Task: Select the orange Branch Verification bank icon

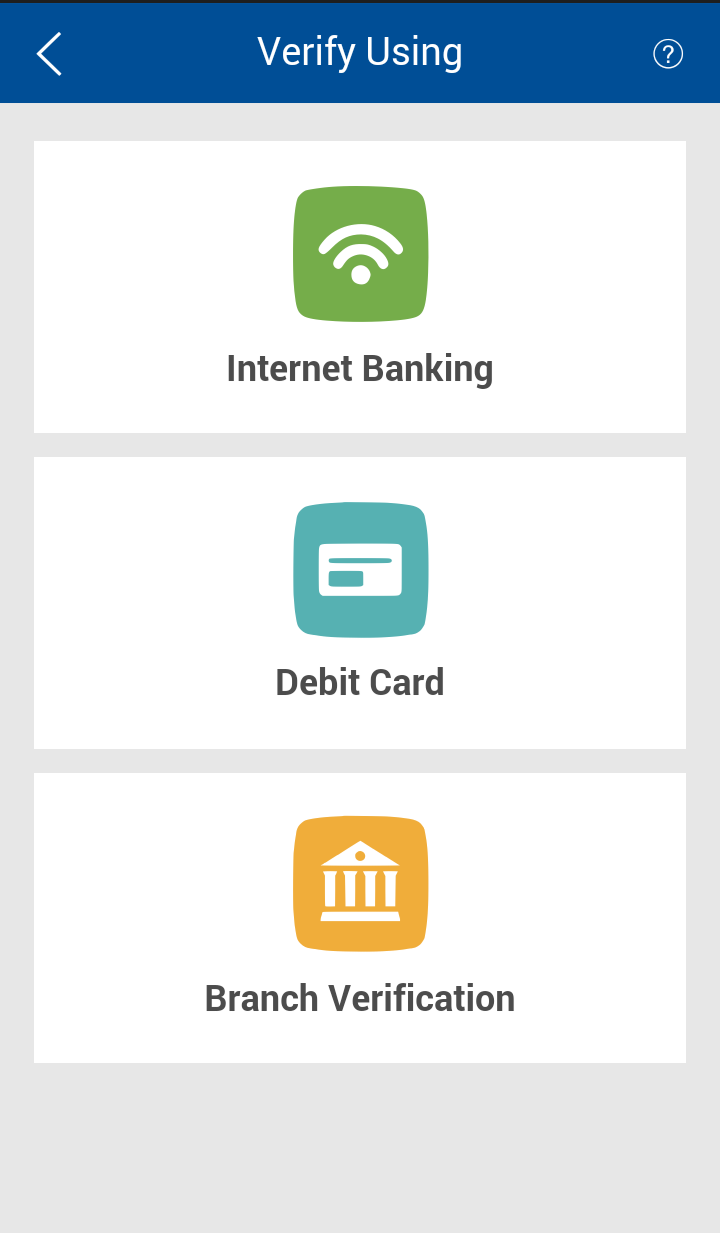Action: (x=360, y=883)
